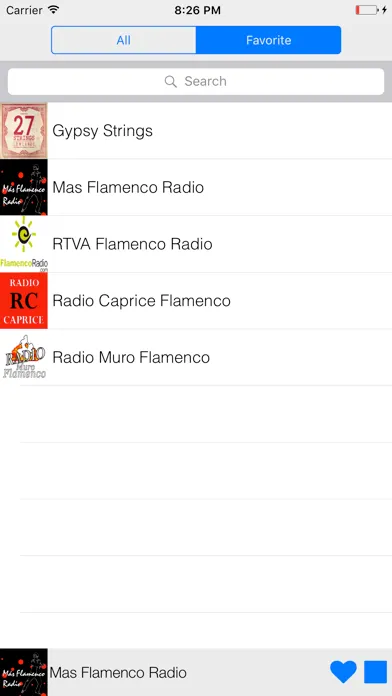The height and width of the screenshot is (696, 392).
Task: Open the Search field
Action: (196, 81)
